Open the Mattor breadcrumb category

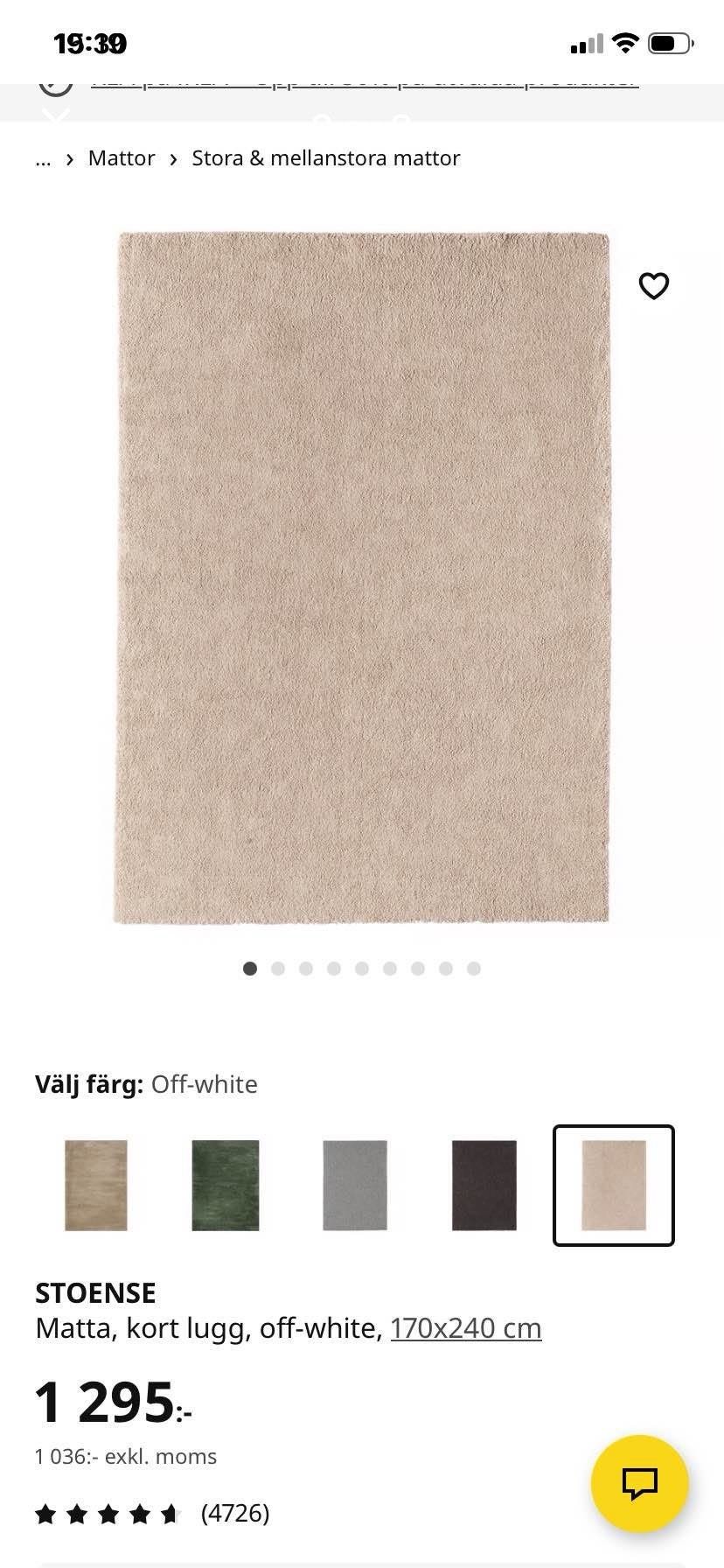coord(121,158)
